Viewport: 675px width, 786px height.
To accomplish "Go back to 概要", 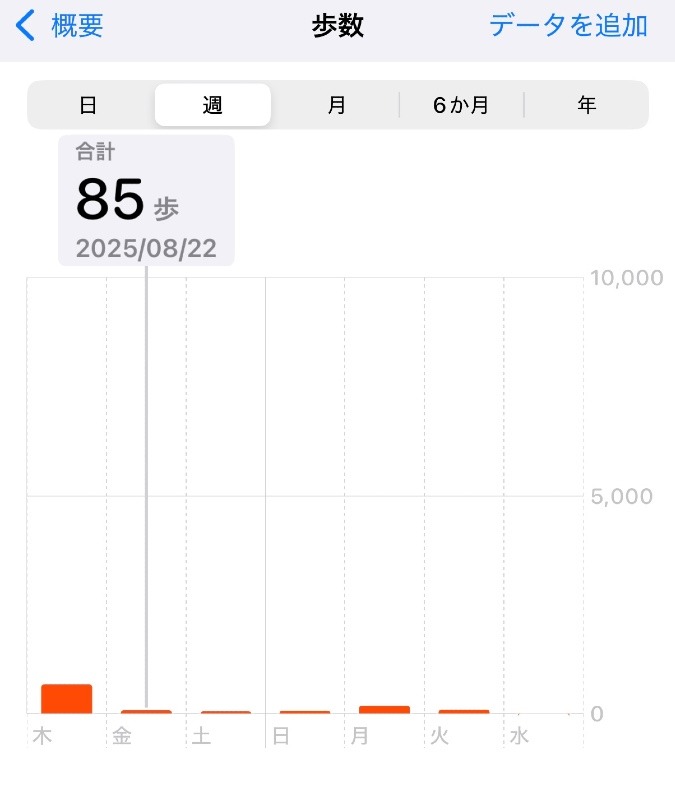I will click(60, 26).
